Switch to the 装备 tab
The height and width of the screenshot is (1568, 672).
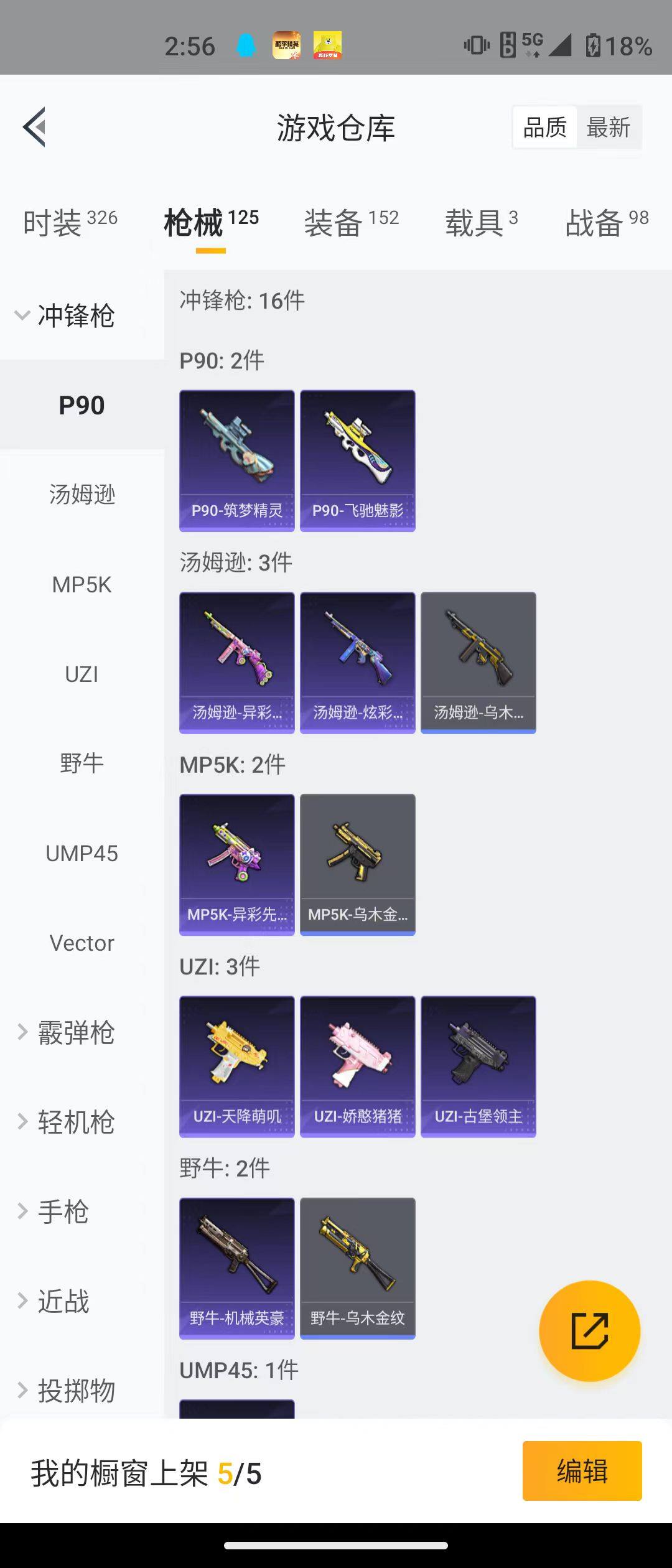coord(351,222)
